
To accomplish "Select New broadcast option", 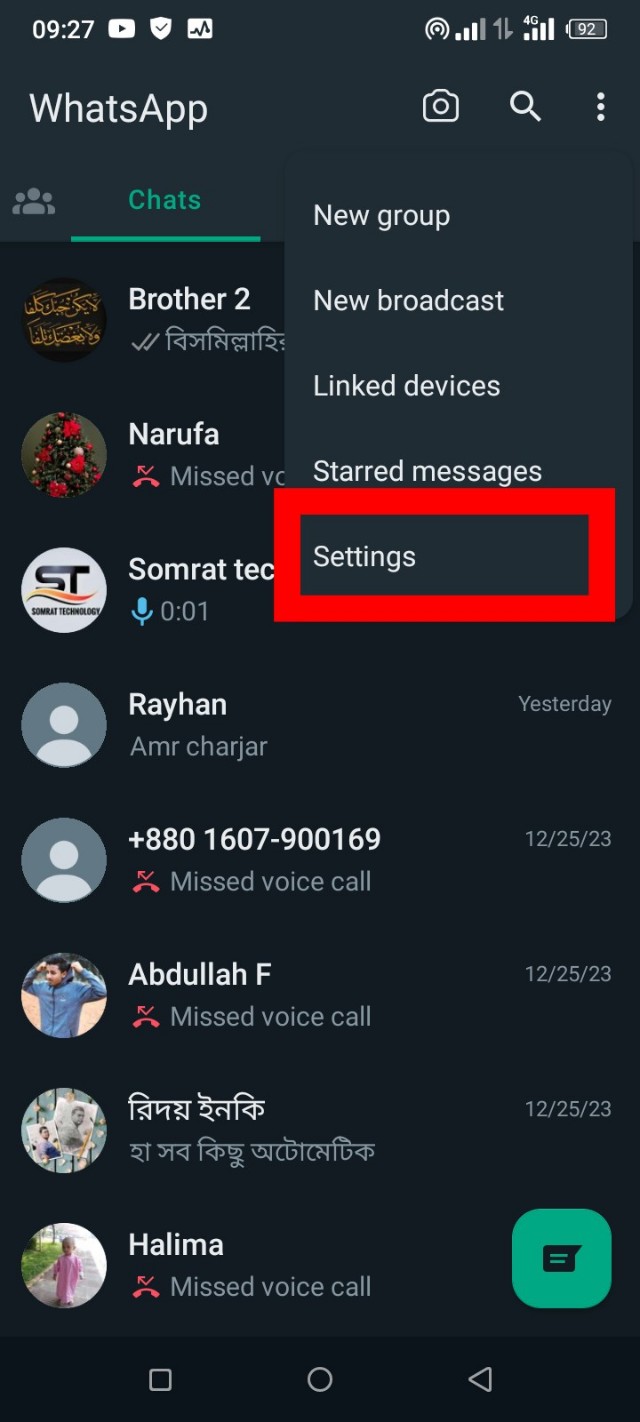I will (x=408, y=301).
